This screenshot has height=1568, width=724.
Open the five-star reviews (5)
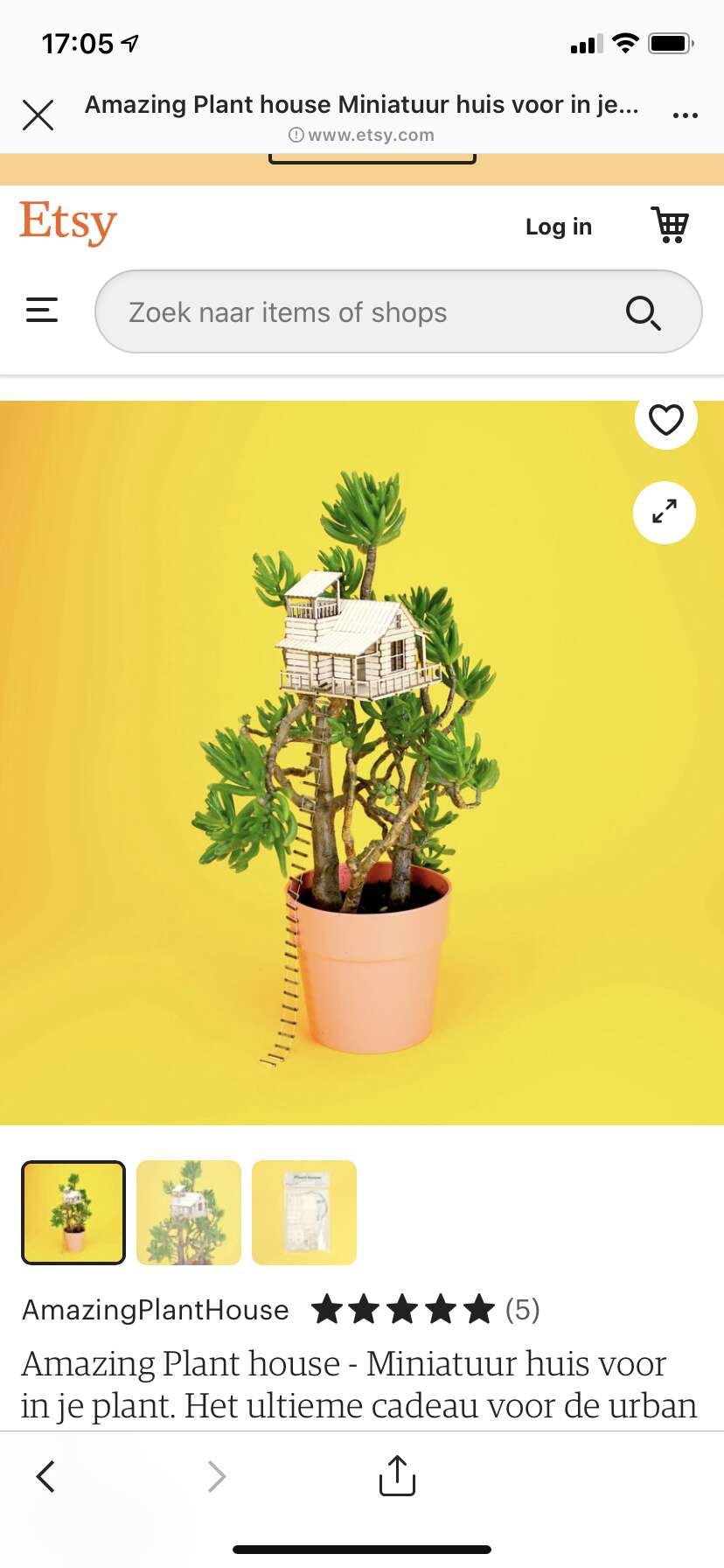tap(426, 1310)
